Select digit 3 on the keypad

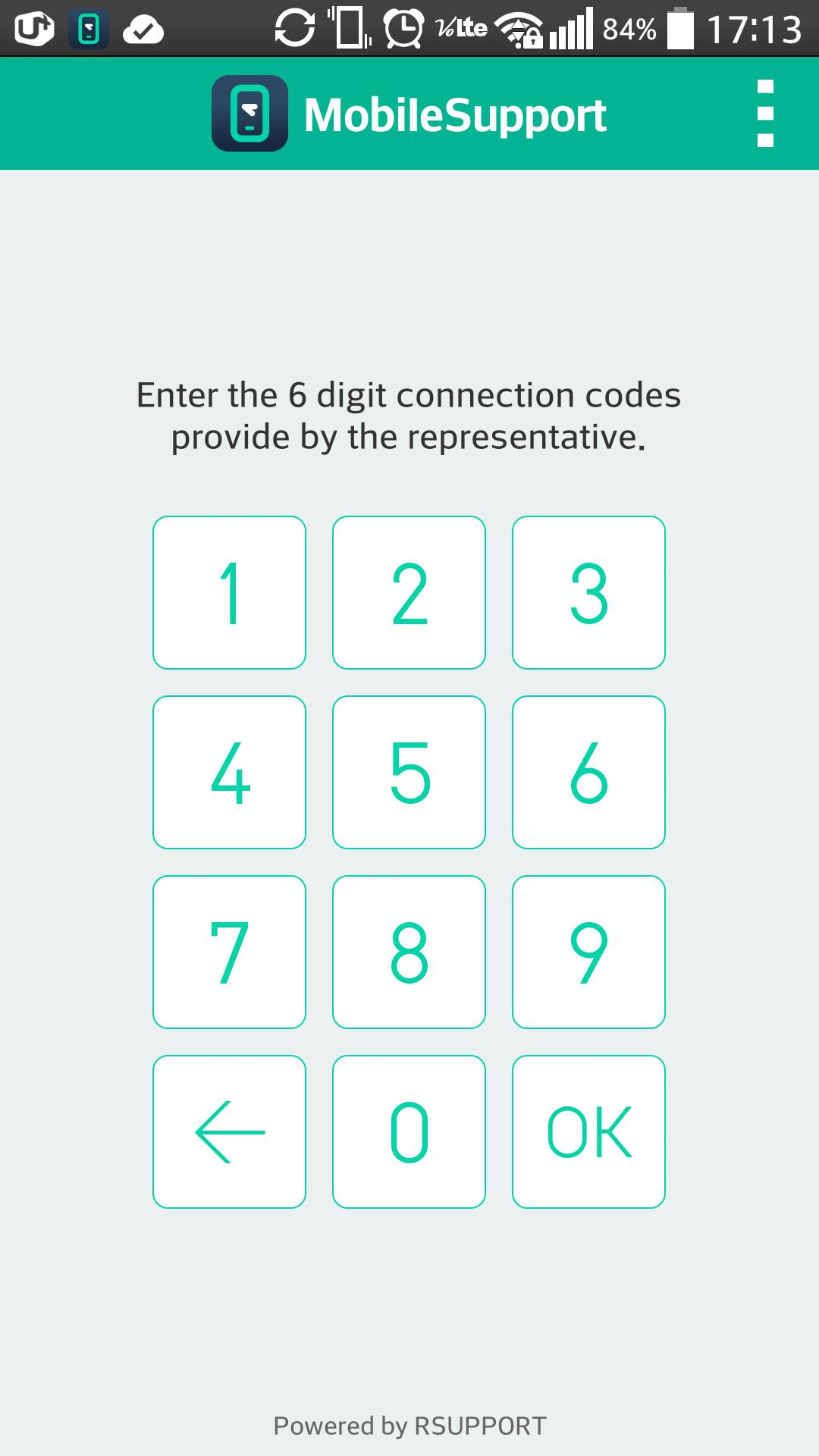pos(588,592)
